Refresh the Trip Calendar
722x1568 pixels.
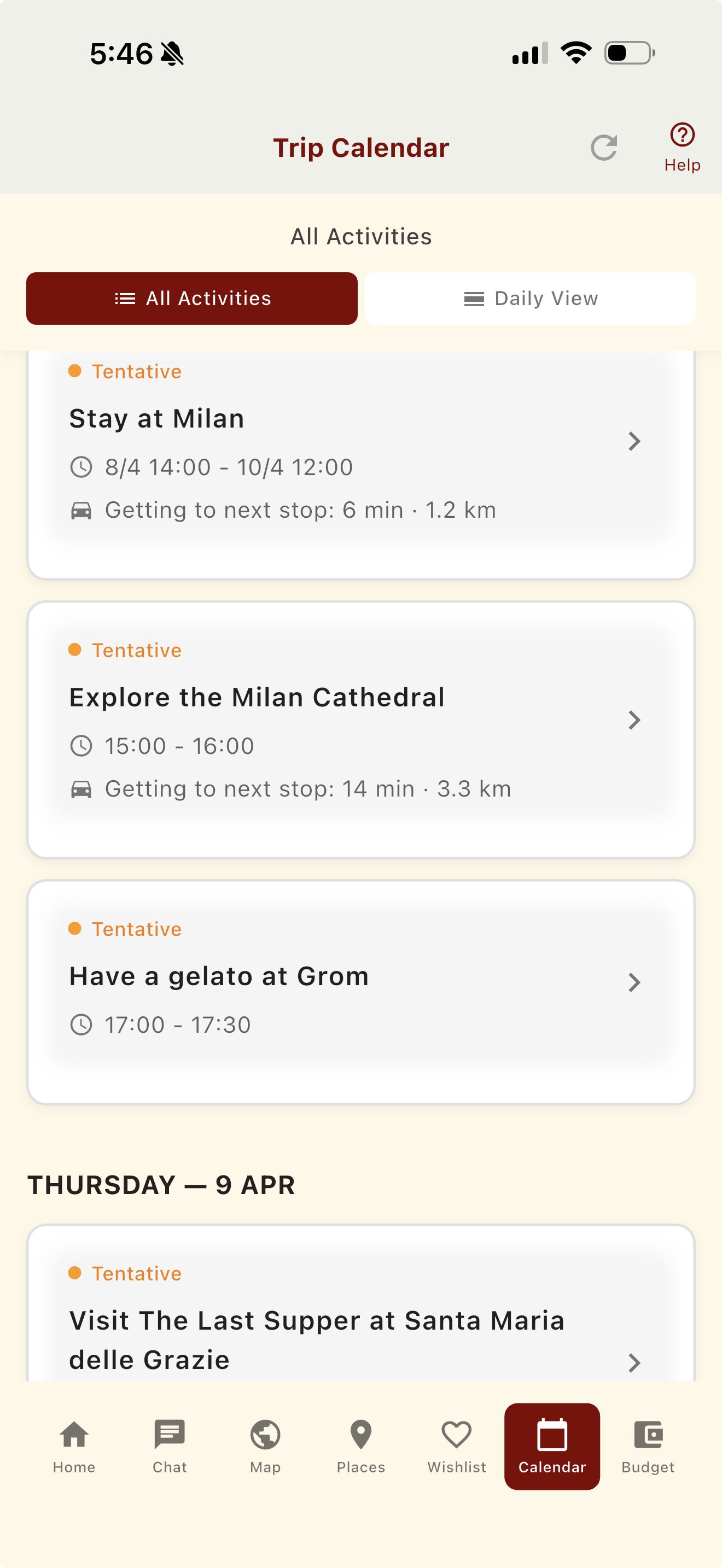pos(604,147)
